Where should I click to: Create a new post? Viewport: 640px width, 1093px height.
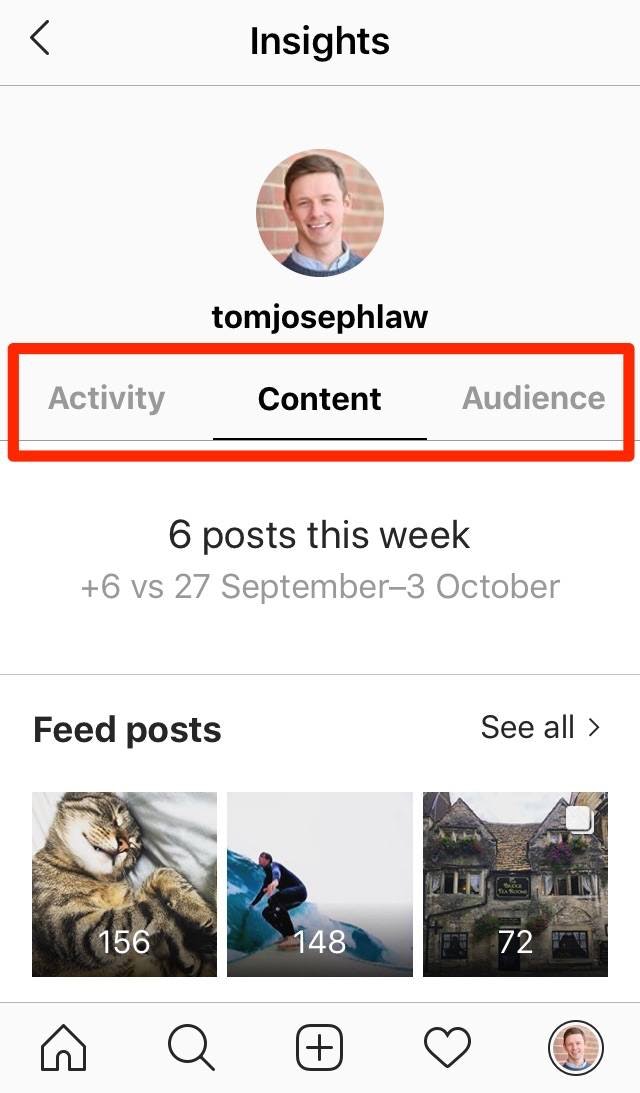click(x=319, y=1048)
